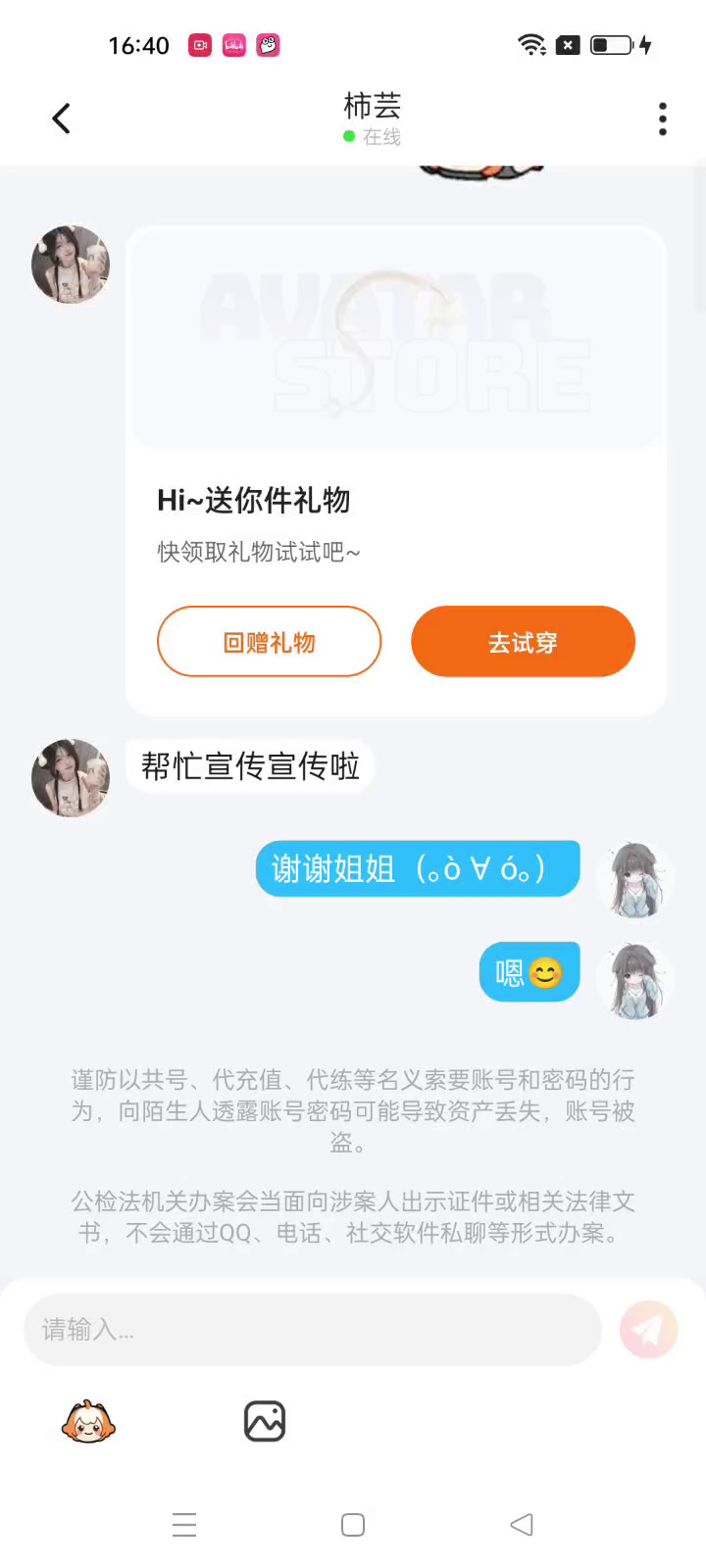Open the gift card preview image
This screenshot has height=1568, width=706.
(x=396, y=338)
